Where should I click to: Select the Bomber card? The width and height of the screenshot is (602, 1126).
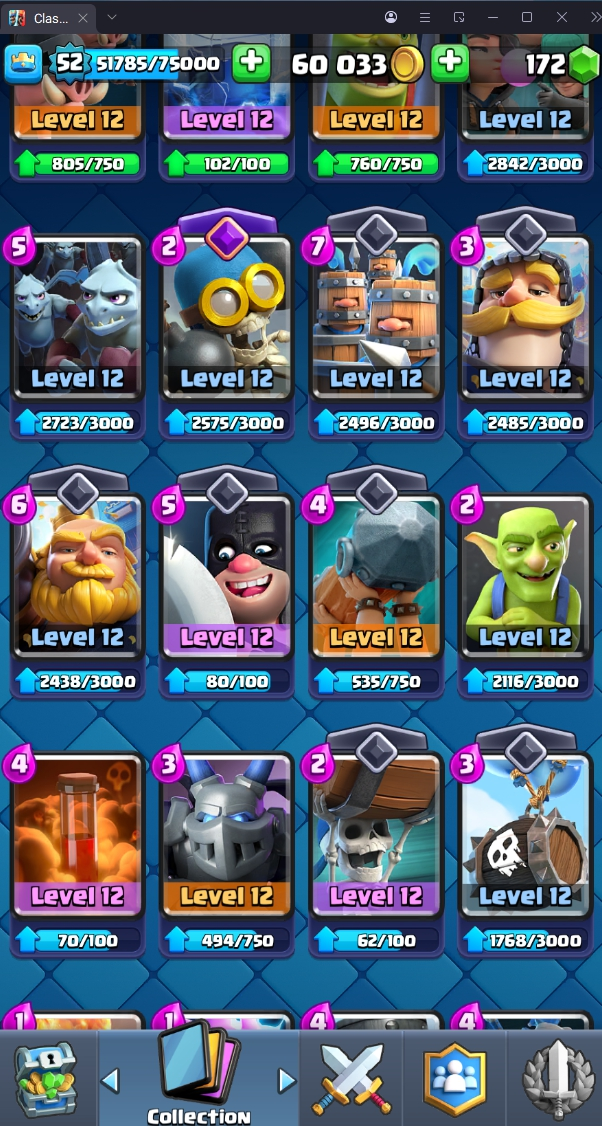point(226,320)
